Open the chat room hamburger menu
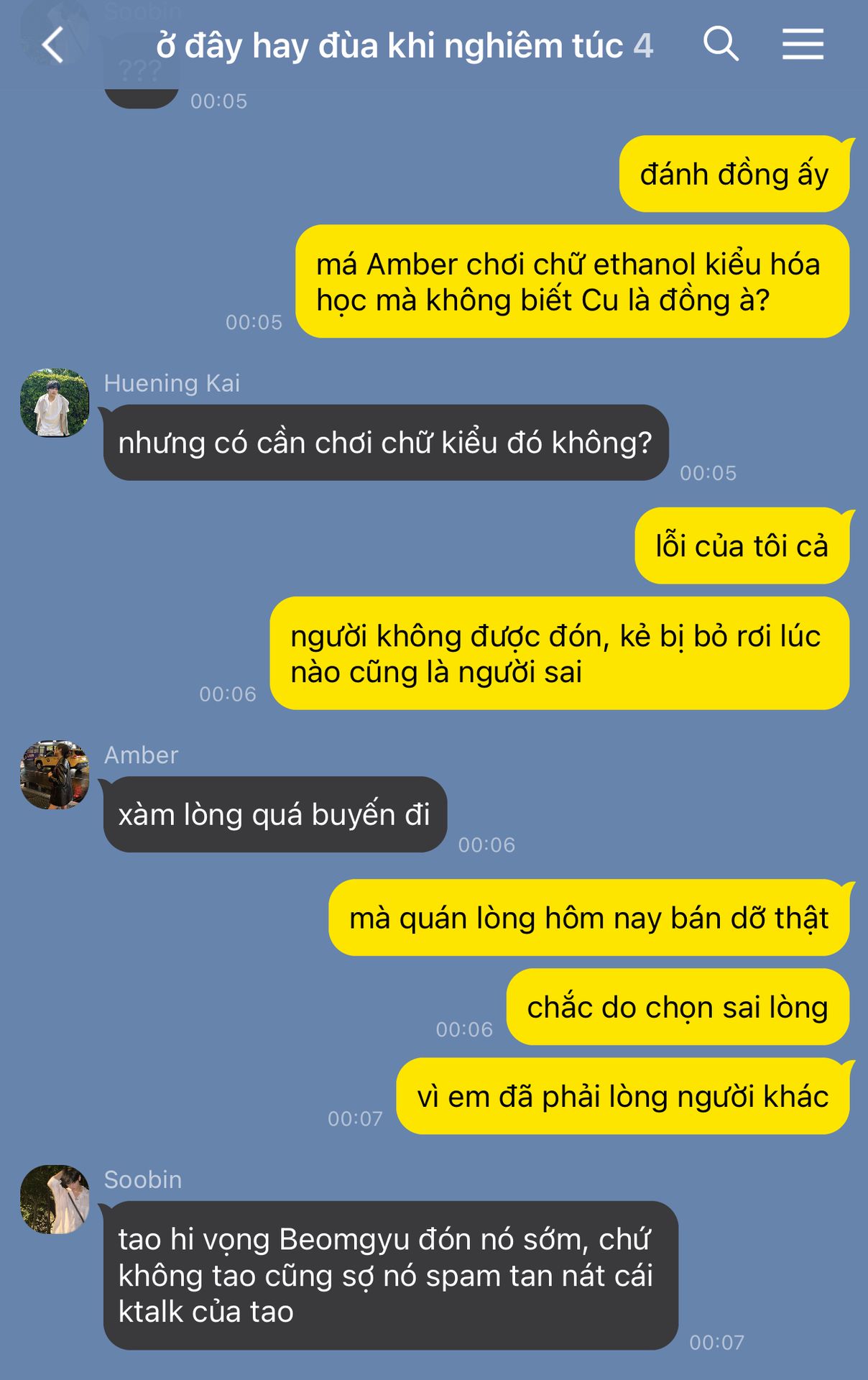Image resolution: width=868 pixels, height=1380 pixels. [803, 45]
